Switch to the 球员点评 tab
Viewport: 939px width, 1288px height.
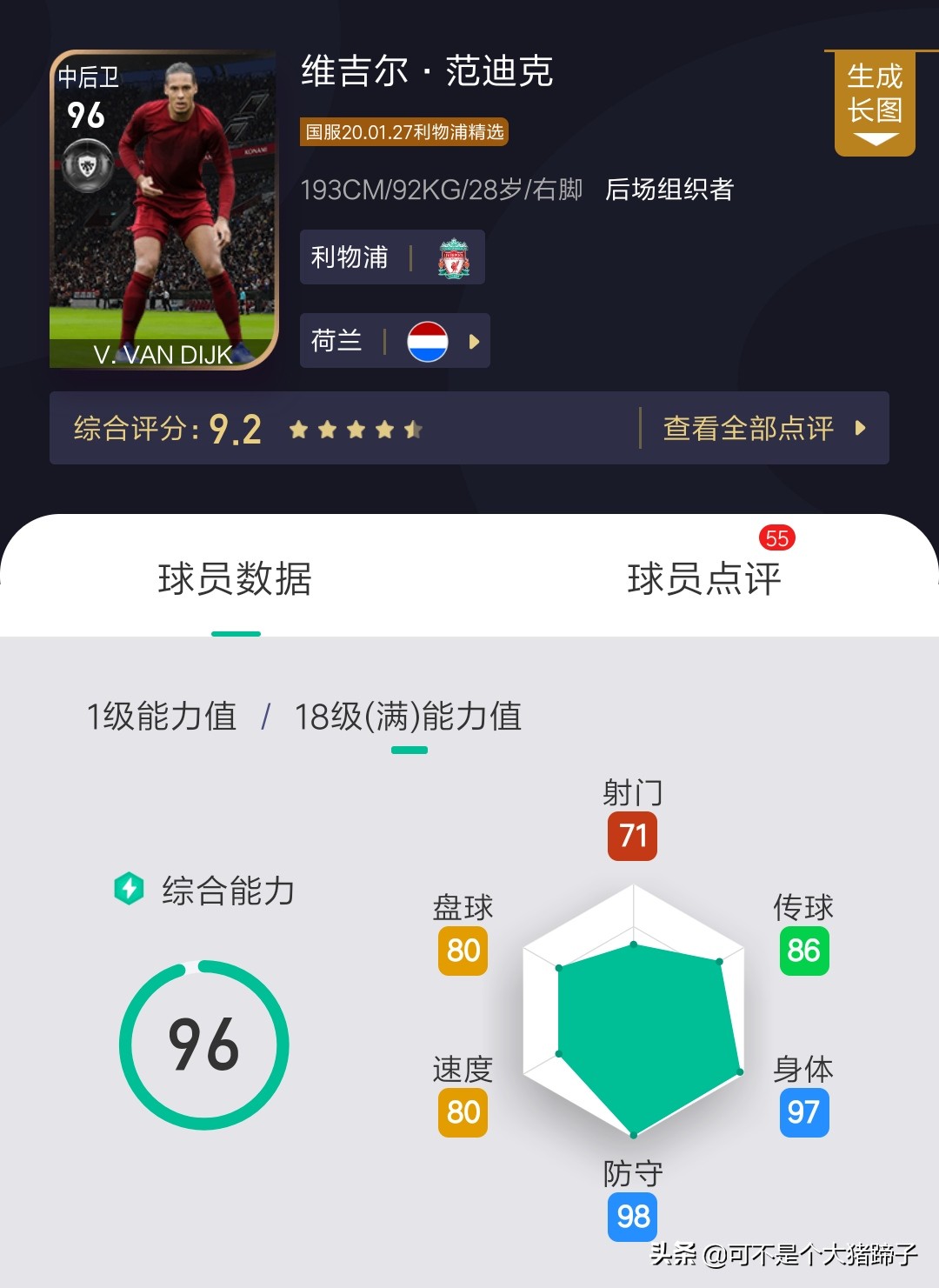pyautogui.click(x=704, y=578)
